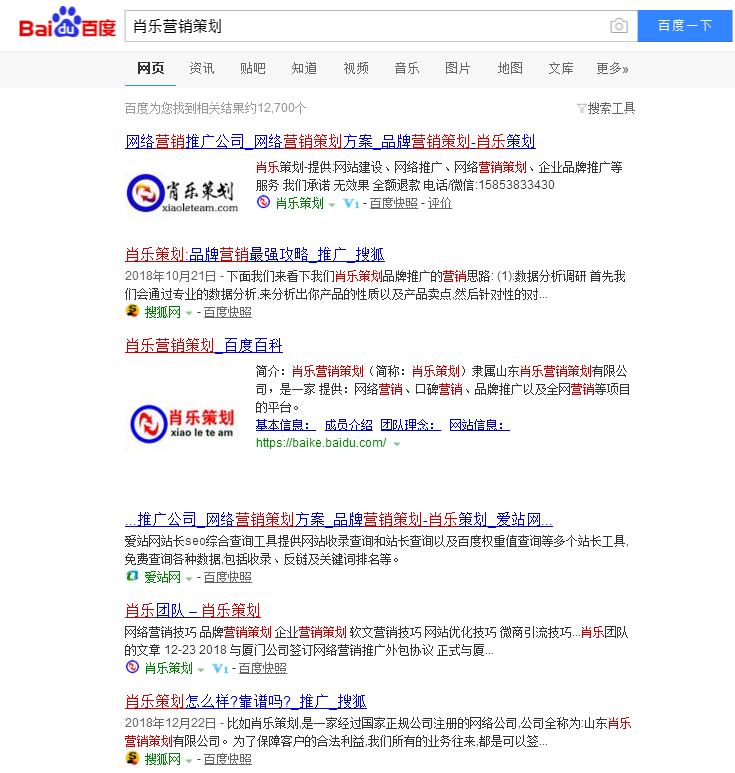Switch to the 知道 tab

point(304,68)
